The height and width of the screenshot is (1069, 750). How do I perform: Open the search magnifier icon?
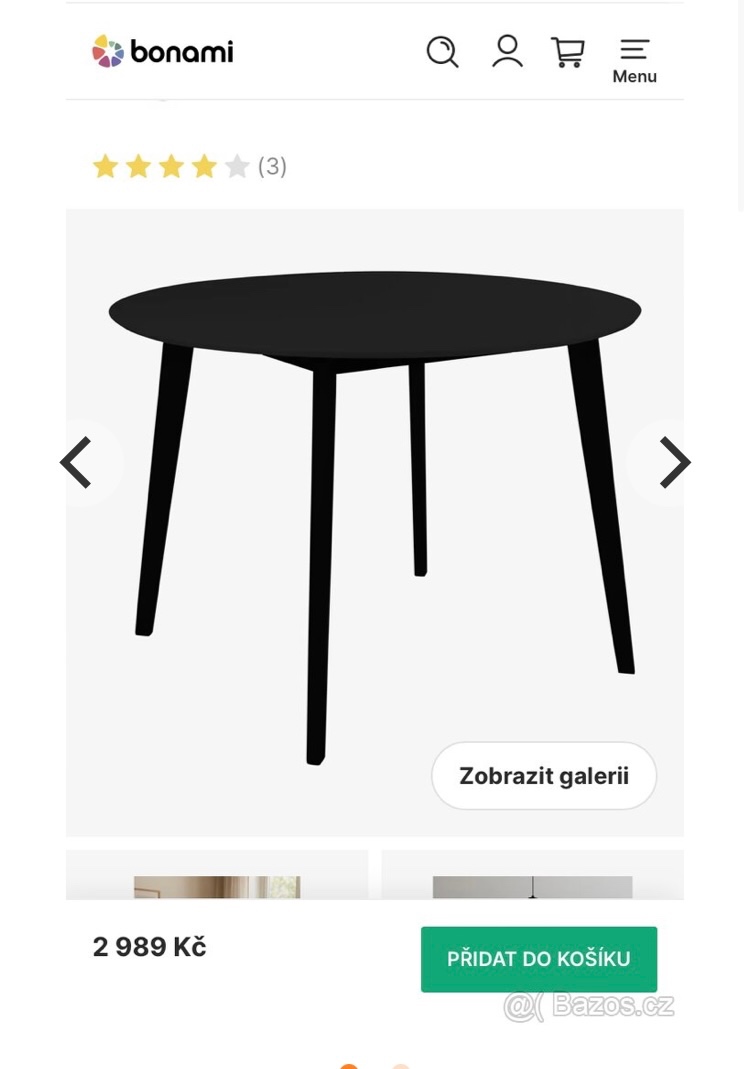click(x=442, y=52)
